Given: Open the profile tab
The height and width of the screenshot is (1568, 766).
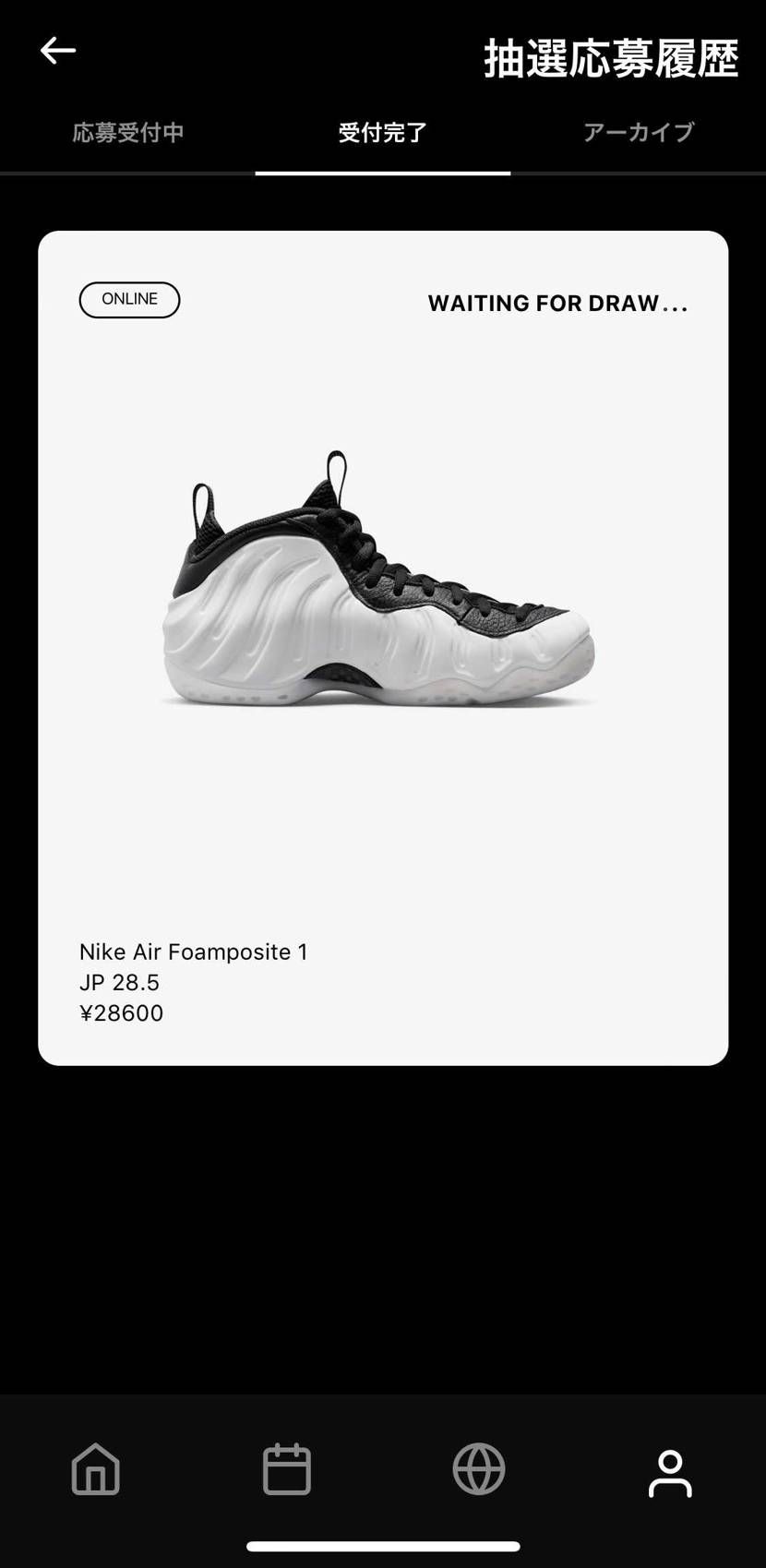Looking at the screenshot, I should coord(670,1473).
